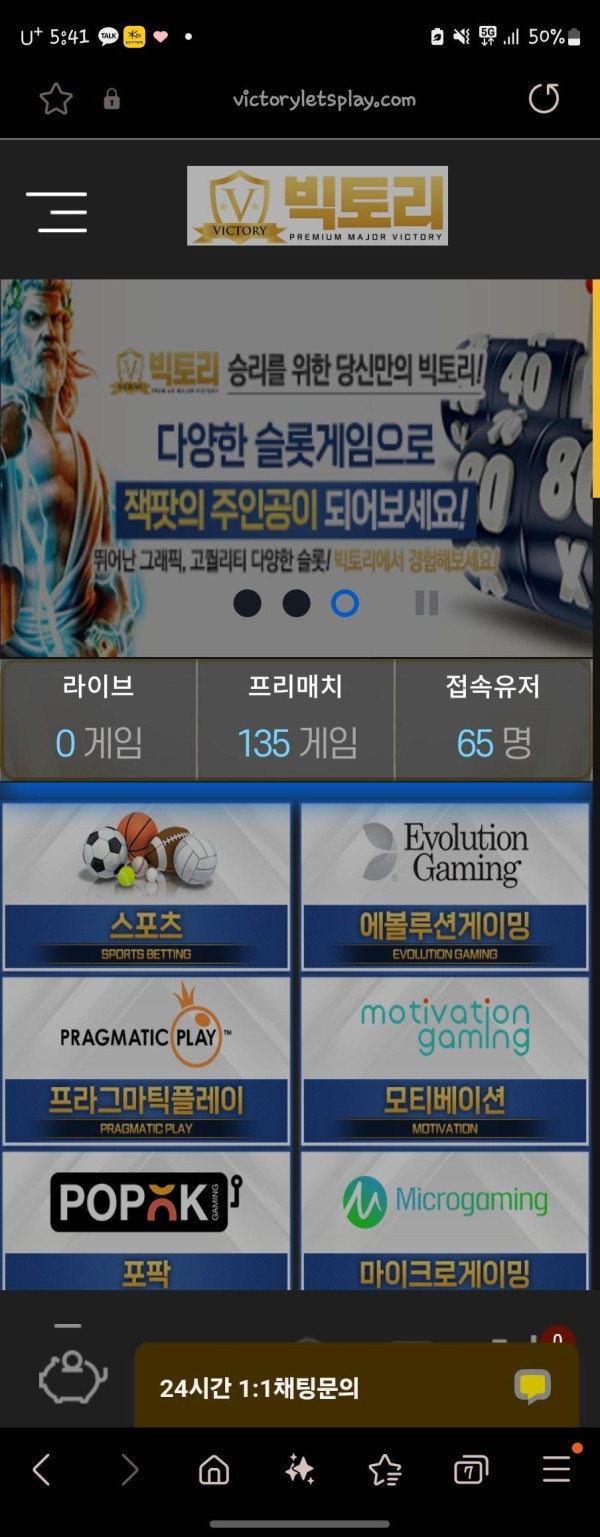The width and height of the screenshot is (600, 1537).
Task: Reload the page
Action: click(x=543, y=99)
